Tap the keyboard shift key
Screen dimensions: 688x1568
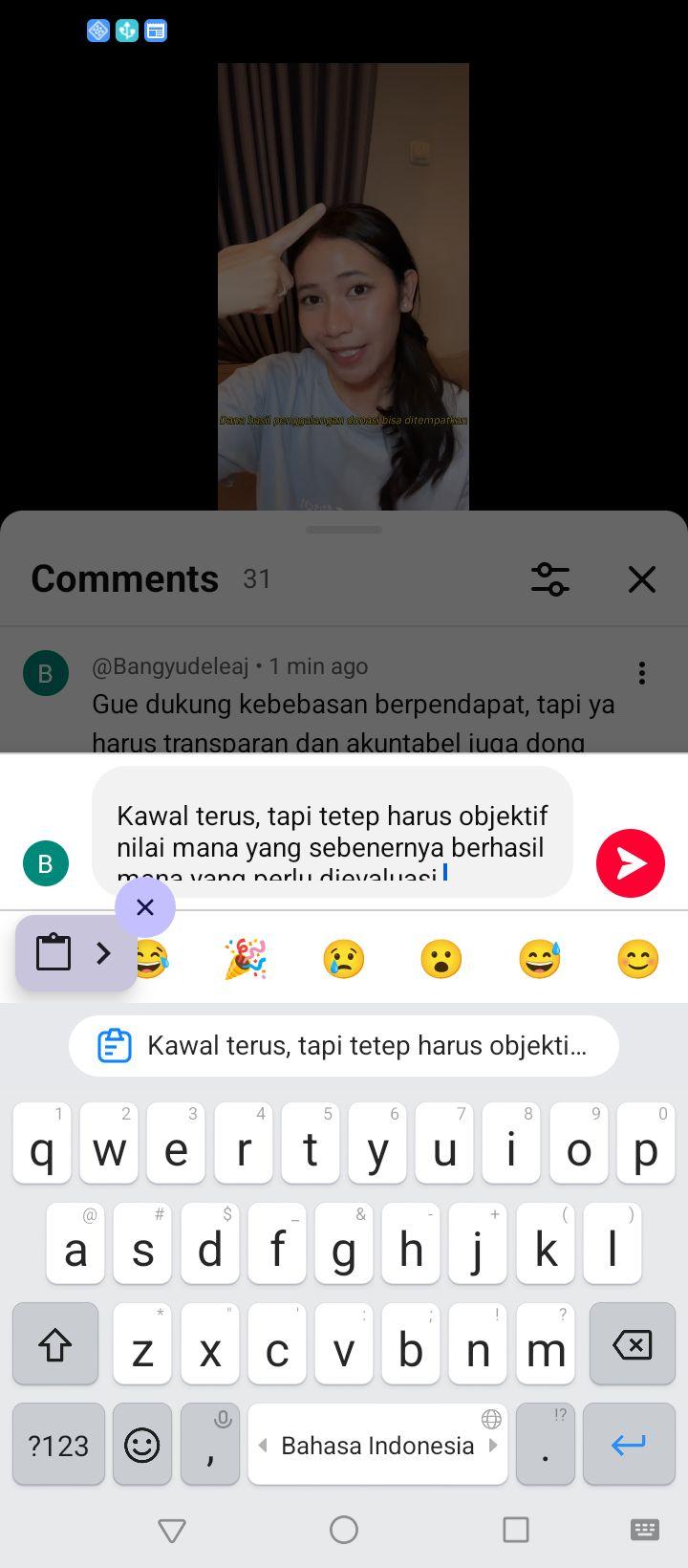[55, 1344]
